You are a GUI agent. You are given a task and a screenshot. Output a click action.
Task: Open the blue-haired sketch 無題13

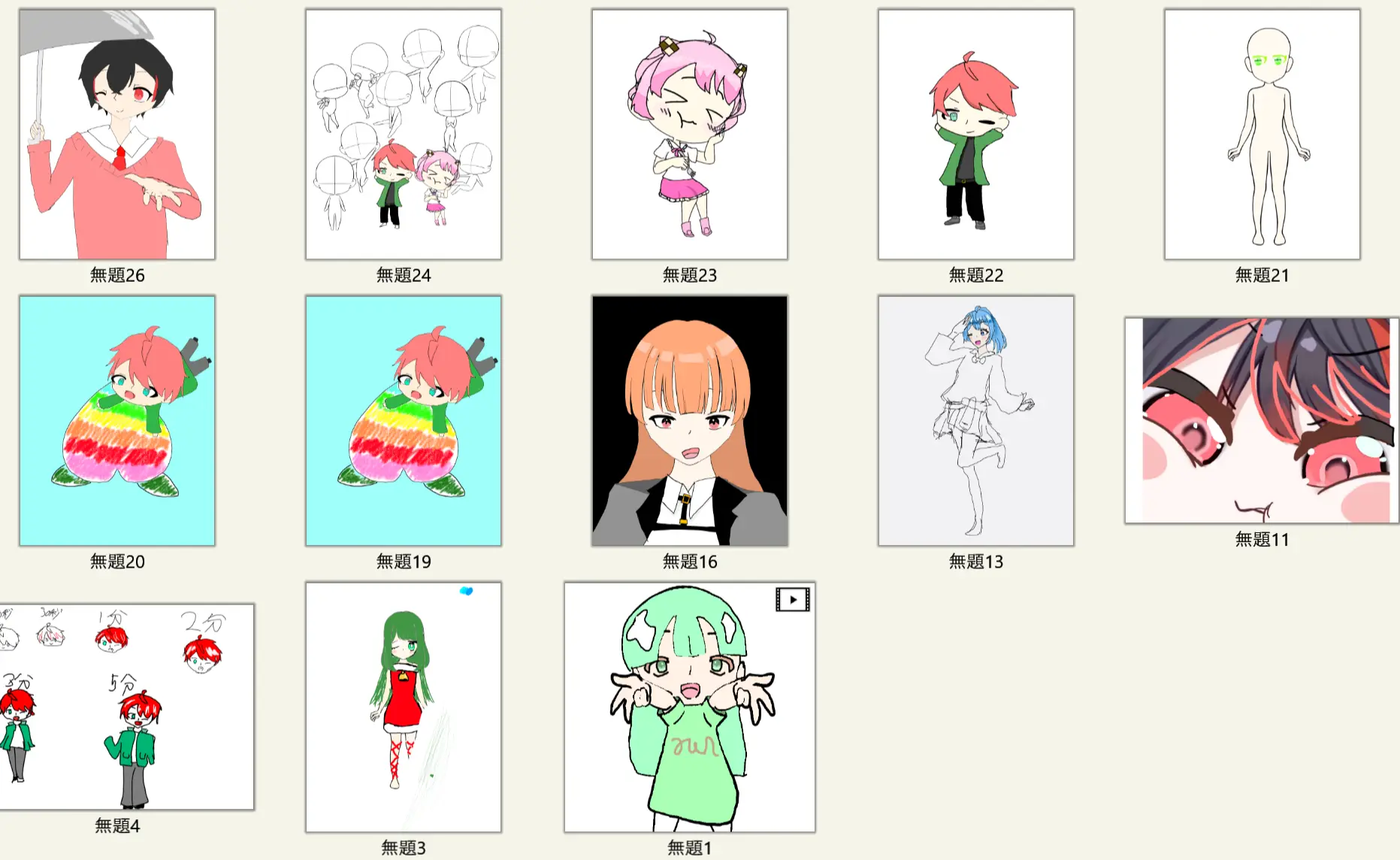click(x=976, y=421)
